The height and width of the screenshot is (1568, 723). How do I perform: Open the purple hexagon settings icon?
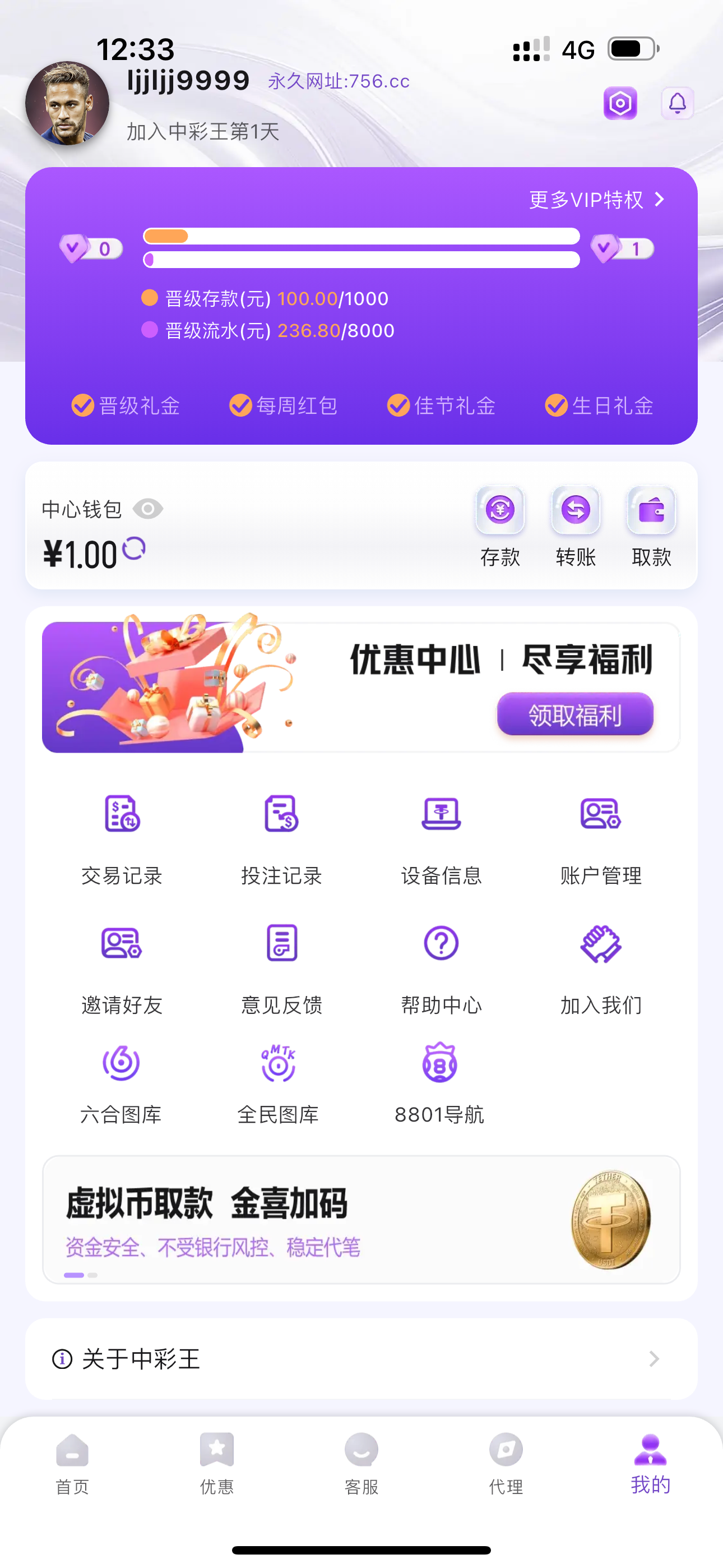point(620,103)
